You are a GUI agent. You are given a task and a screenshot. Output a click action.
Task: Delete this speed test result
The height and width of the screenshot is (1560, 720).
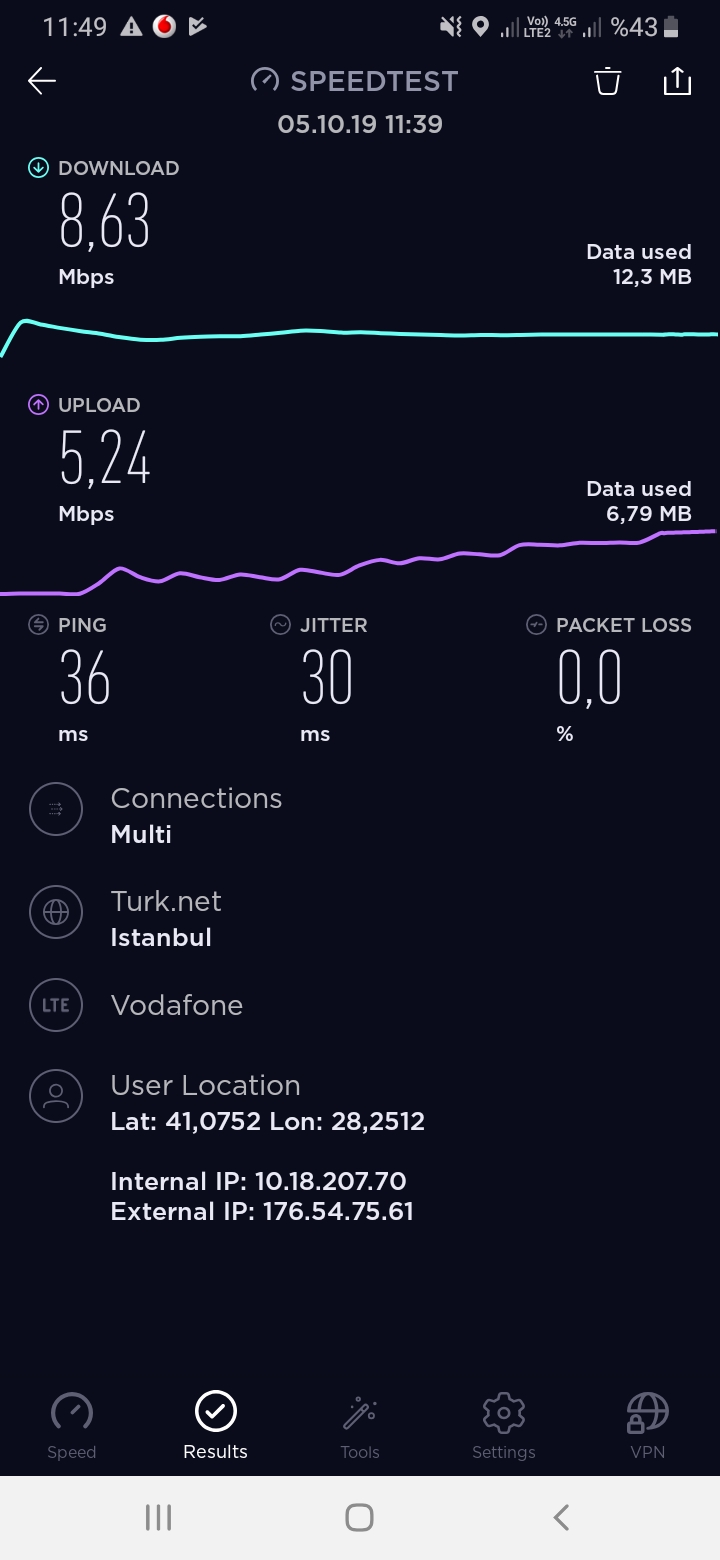pos(608,81)
